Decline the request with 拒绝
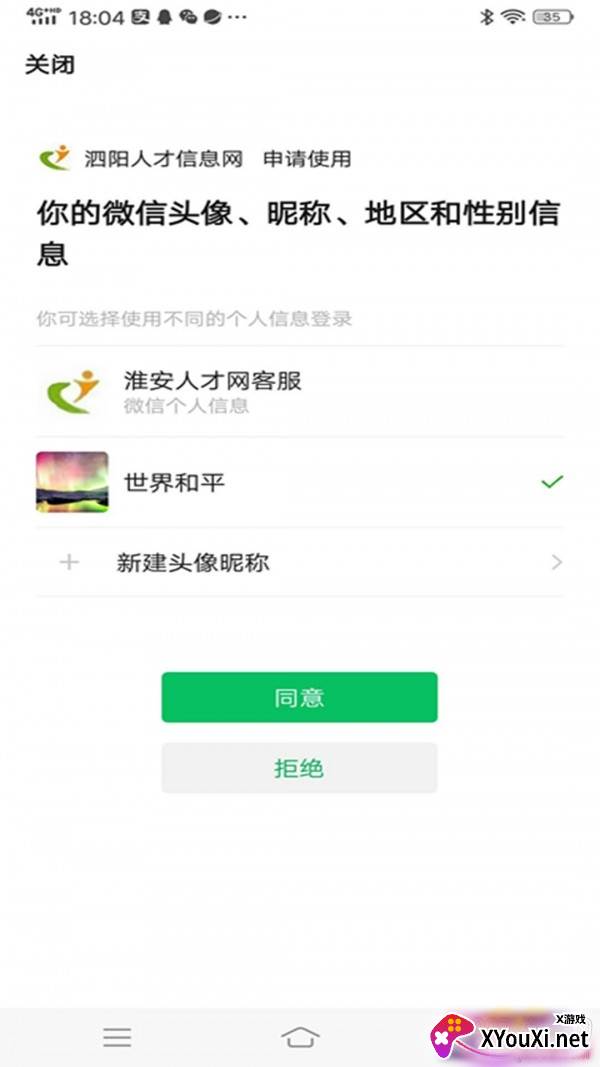 [299, 768]
